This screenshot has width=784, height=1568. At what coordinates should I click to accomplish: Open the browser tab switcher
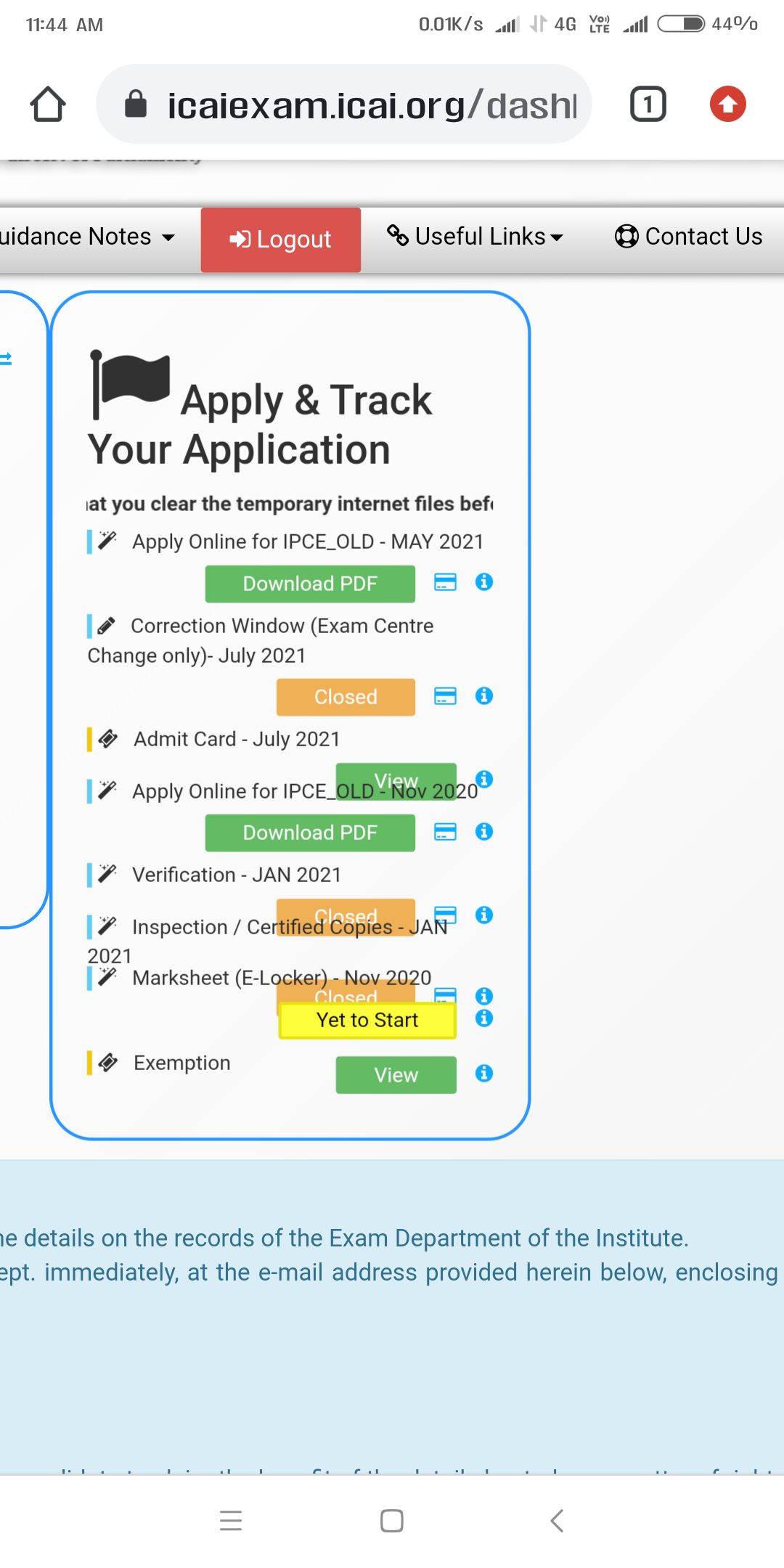648,104
